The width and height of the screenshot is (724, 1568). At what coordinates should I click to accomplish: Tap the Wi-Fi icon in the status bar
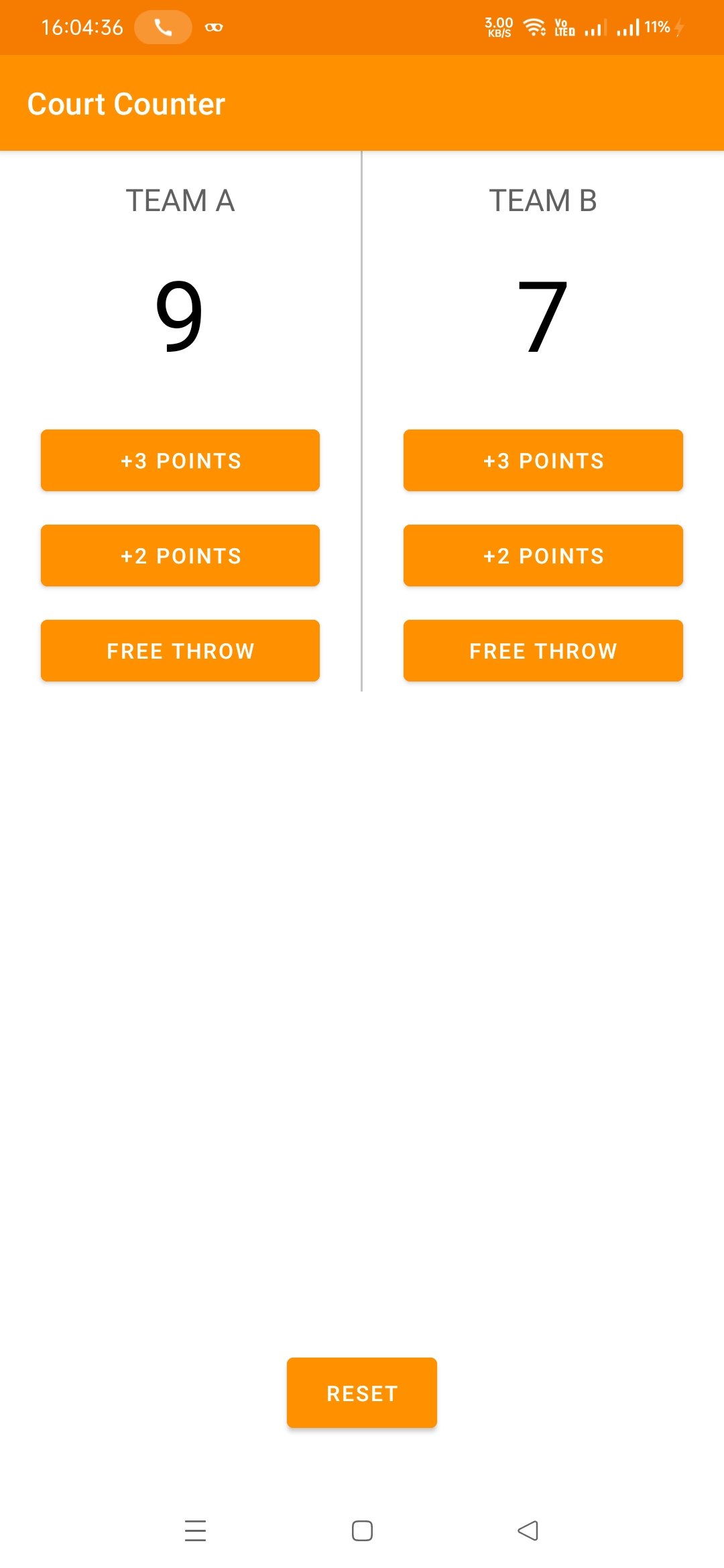click(534, 27)
